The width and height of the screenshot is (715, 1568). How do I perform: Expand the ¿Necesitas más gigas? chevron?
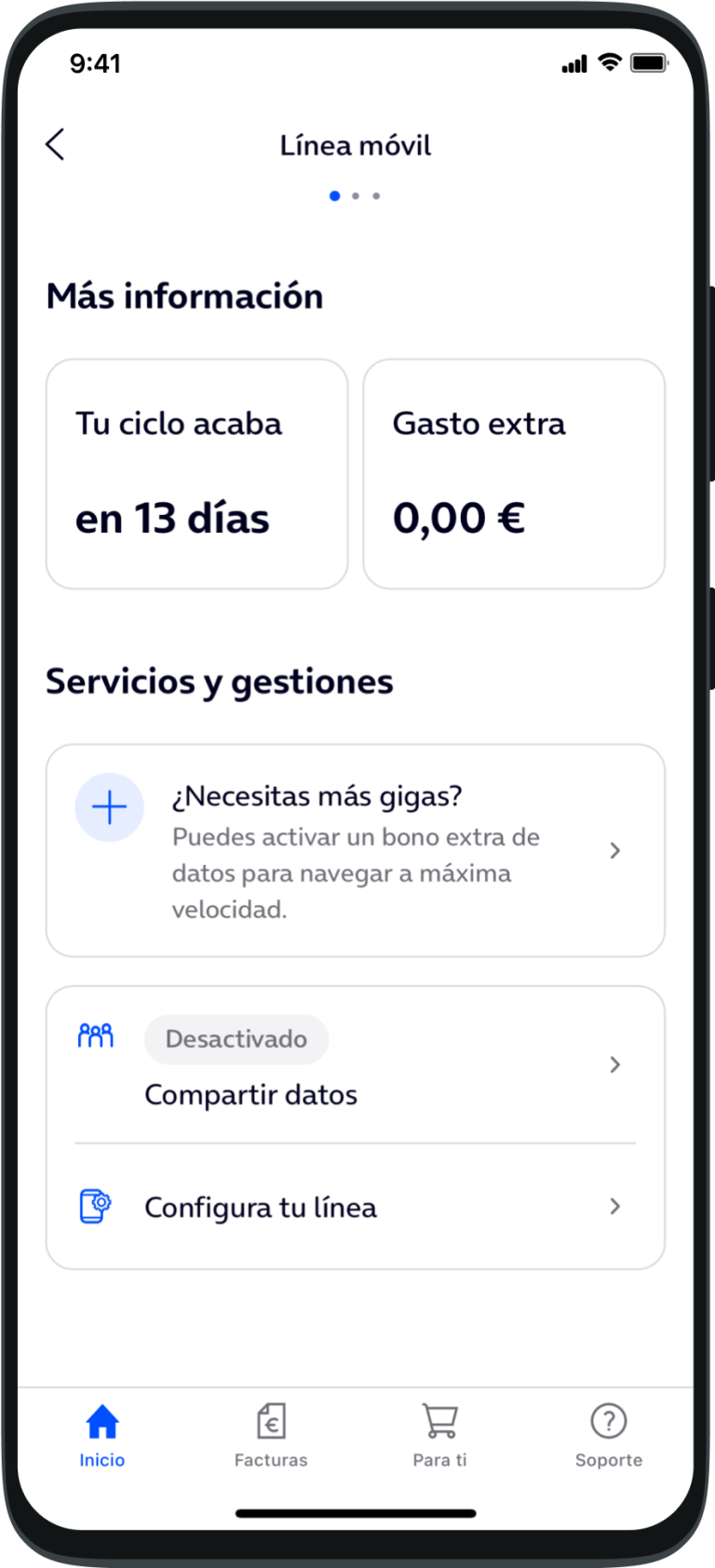tap(614, 850)
